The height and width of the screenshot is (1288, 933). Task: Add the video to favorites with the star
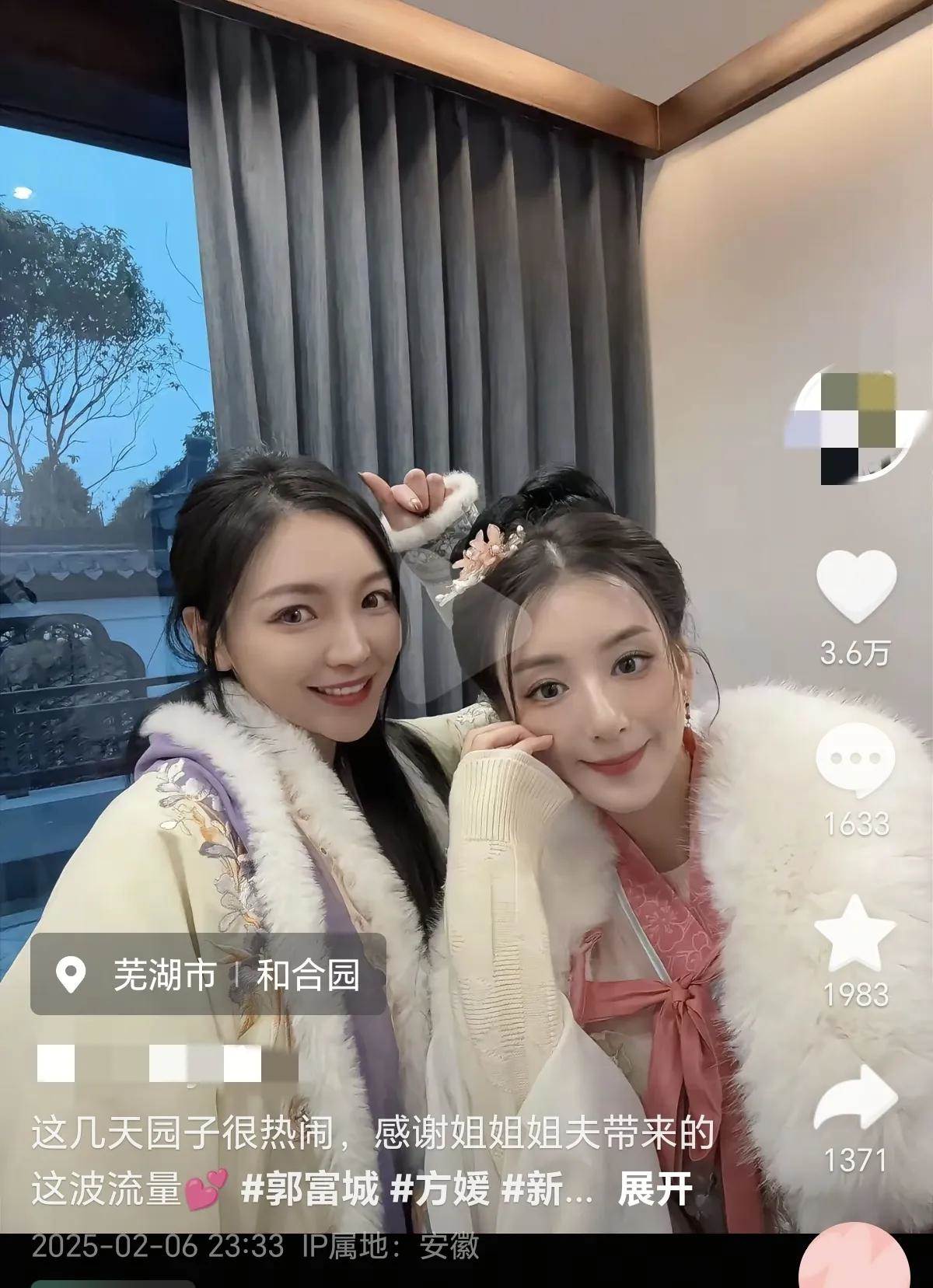click(856, 933)
